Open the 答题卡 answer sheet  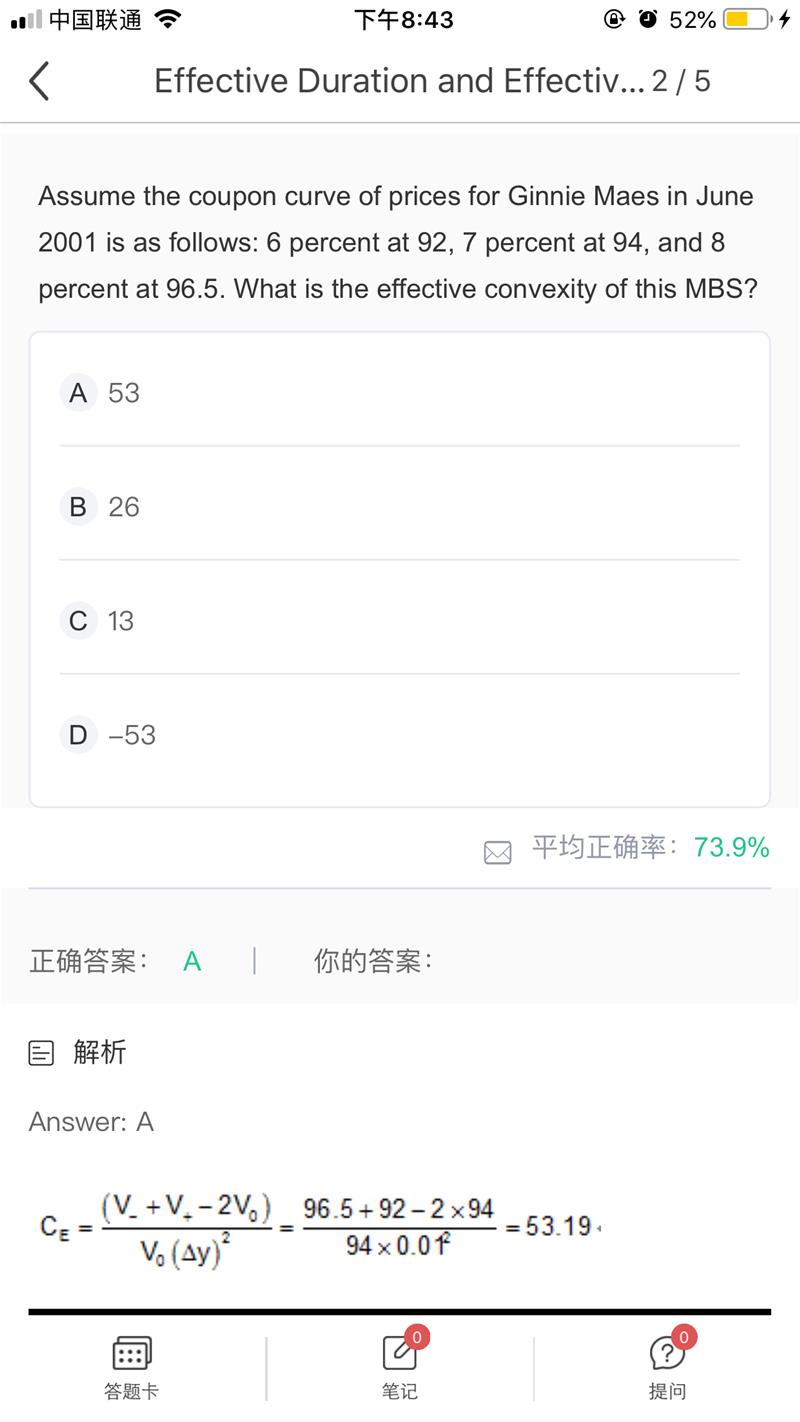pyautogui.click(x=132, y=1366)
